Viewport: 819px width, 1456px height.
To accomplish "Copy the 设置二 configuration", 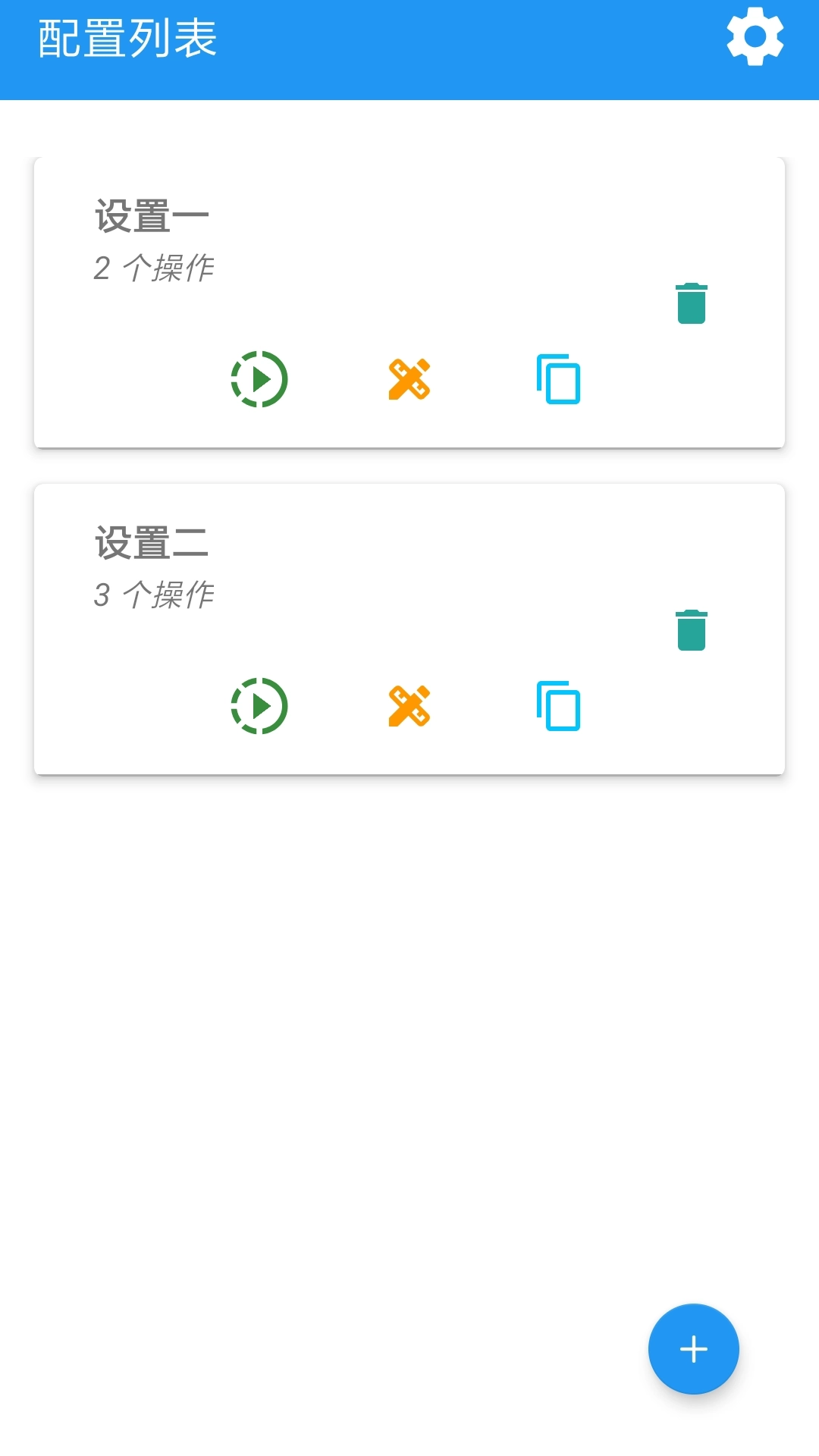I will tap(558, 705).
